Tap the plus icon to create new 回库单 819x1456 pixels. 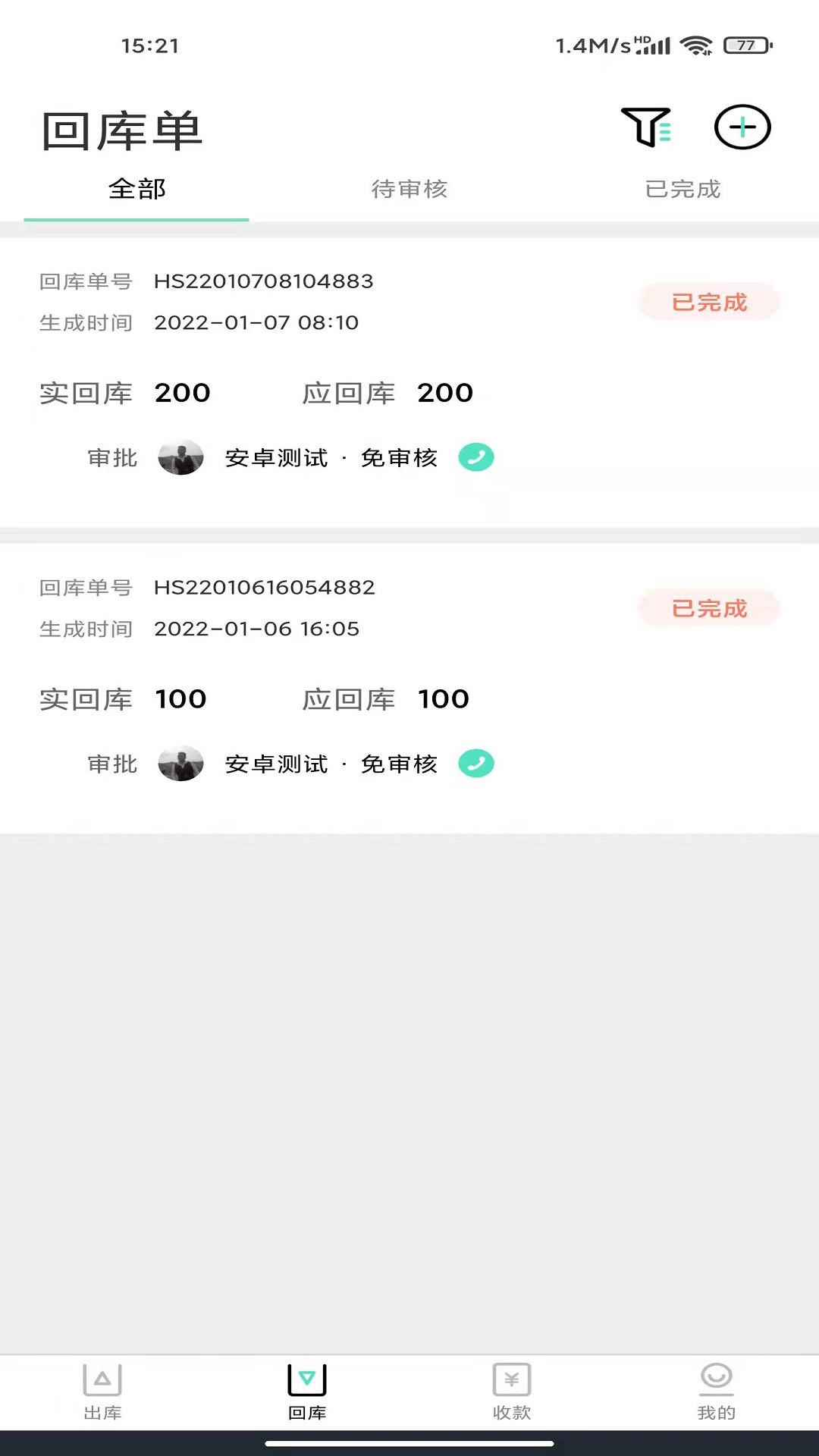(x=742, y=128)
